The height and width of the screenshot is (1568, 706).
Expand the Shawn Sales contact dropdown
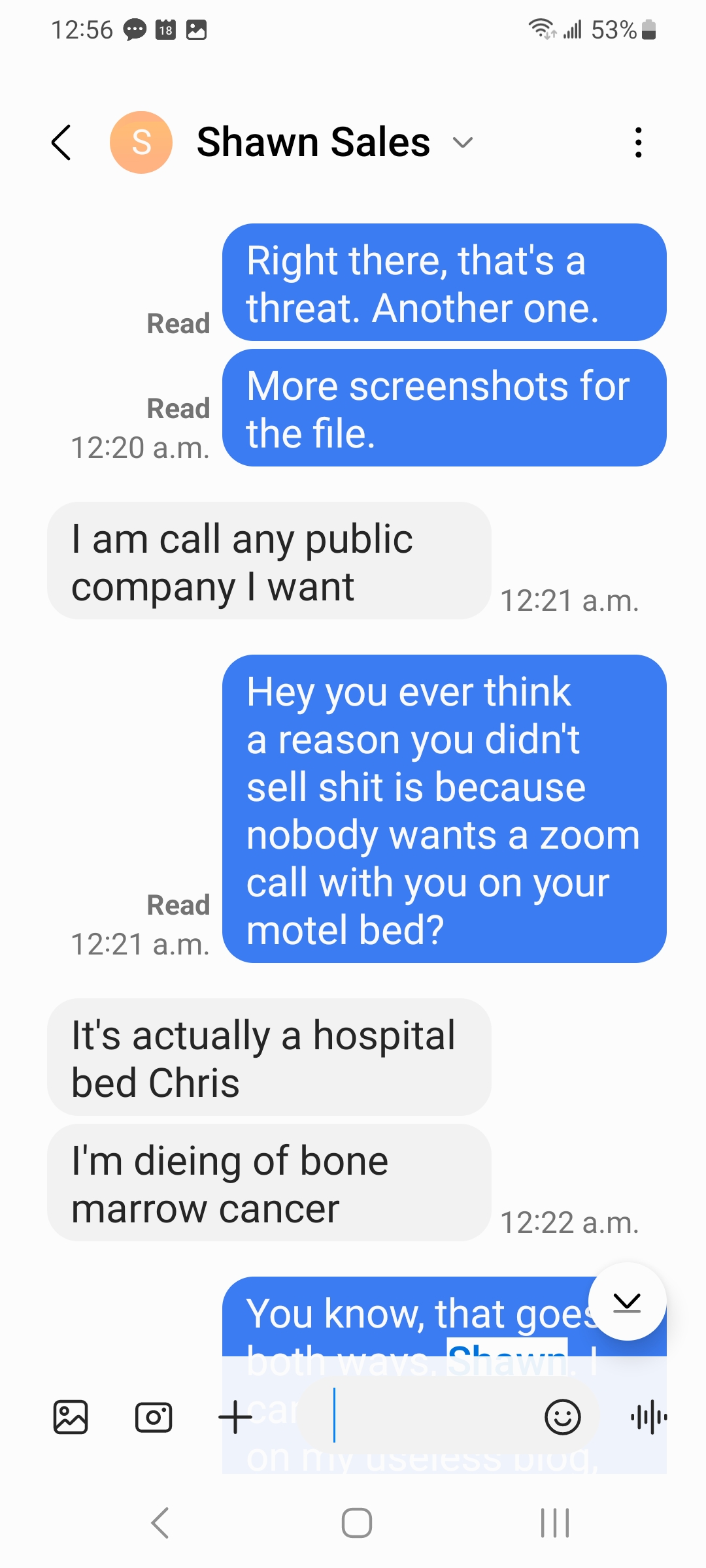462,142
